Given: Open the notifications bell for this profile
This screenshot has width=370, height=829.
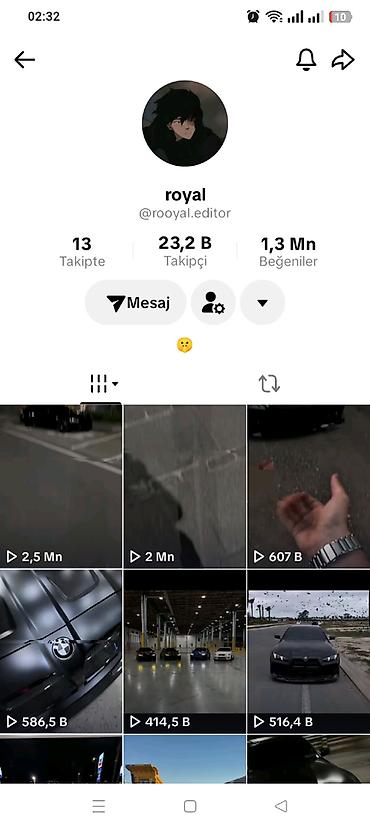Looking at the screenshot, I should [306, 60].
